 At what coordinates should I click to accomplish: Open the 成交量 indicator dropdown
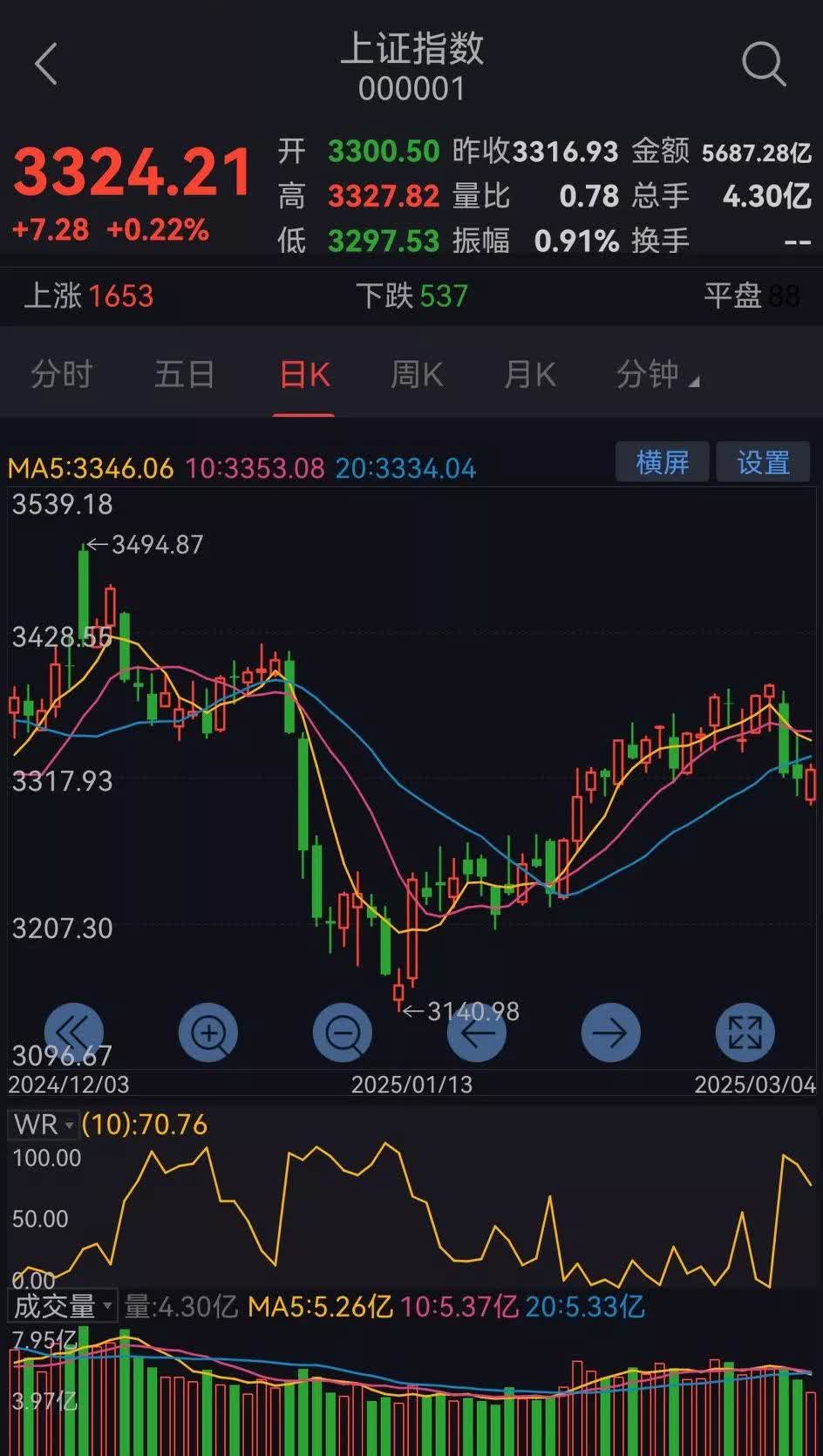(x=63, y=1306)
